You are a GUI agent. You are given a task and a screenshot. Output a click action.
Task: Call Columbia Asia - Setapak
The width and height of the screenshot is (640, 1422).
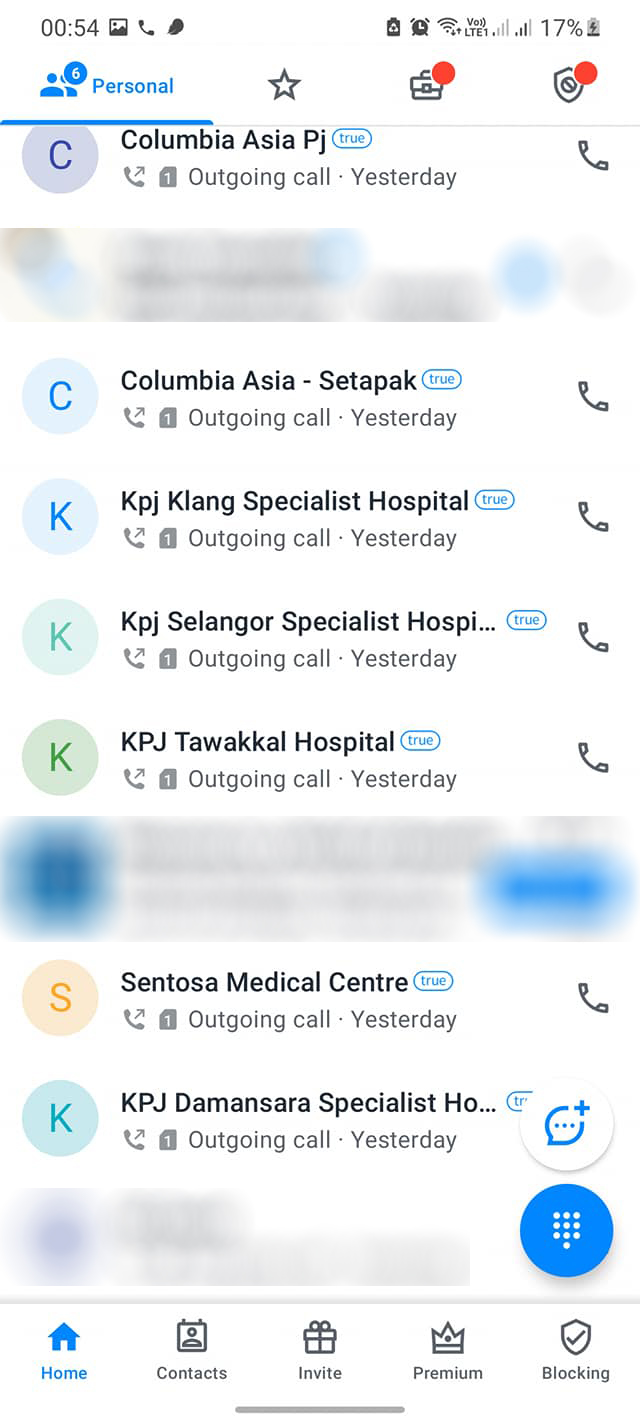593,397
